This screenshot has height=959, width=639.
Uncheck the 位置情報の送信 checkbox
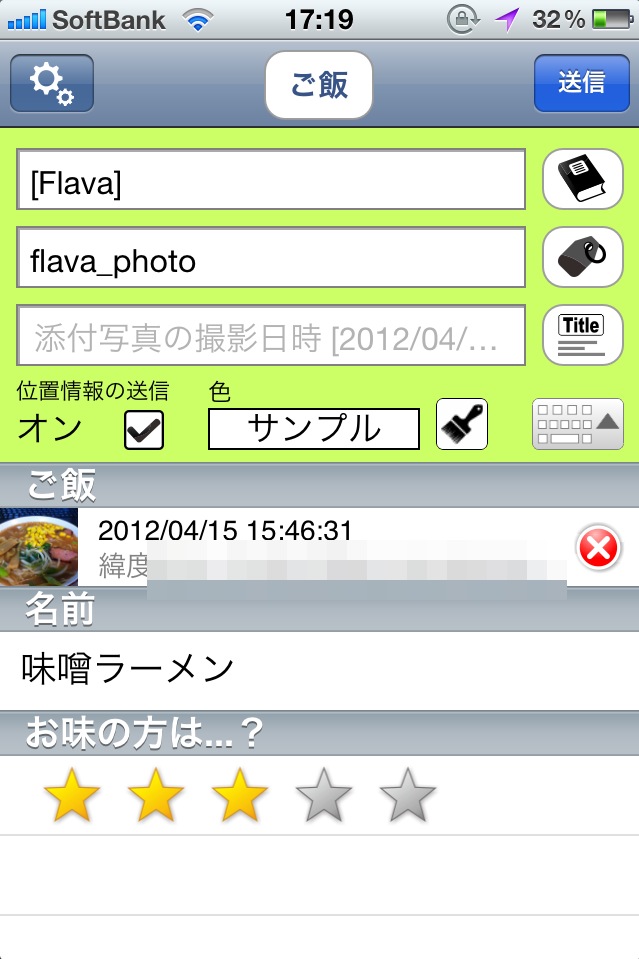(144, 430)
